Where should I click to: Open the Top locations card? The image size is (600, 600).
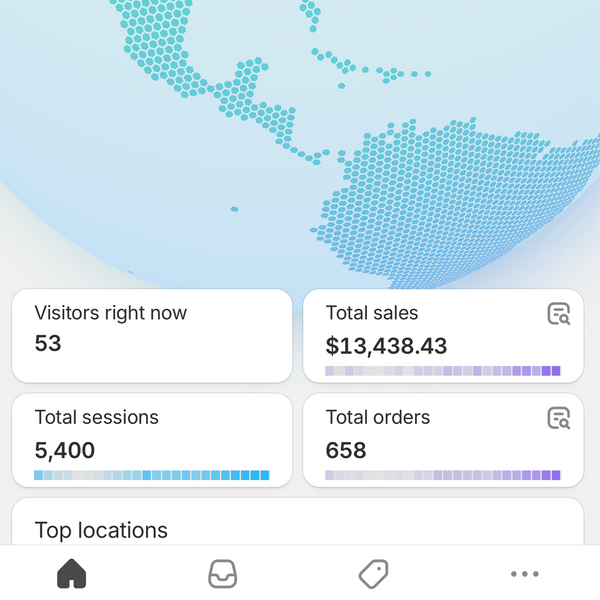point(298,524)
